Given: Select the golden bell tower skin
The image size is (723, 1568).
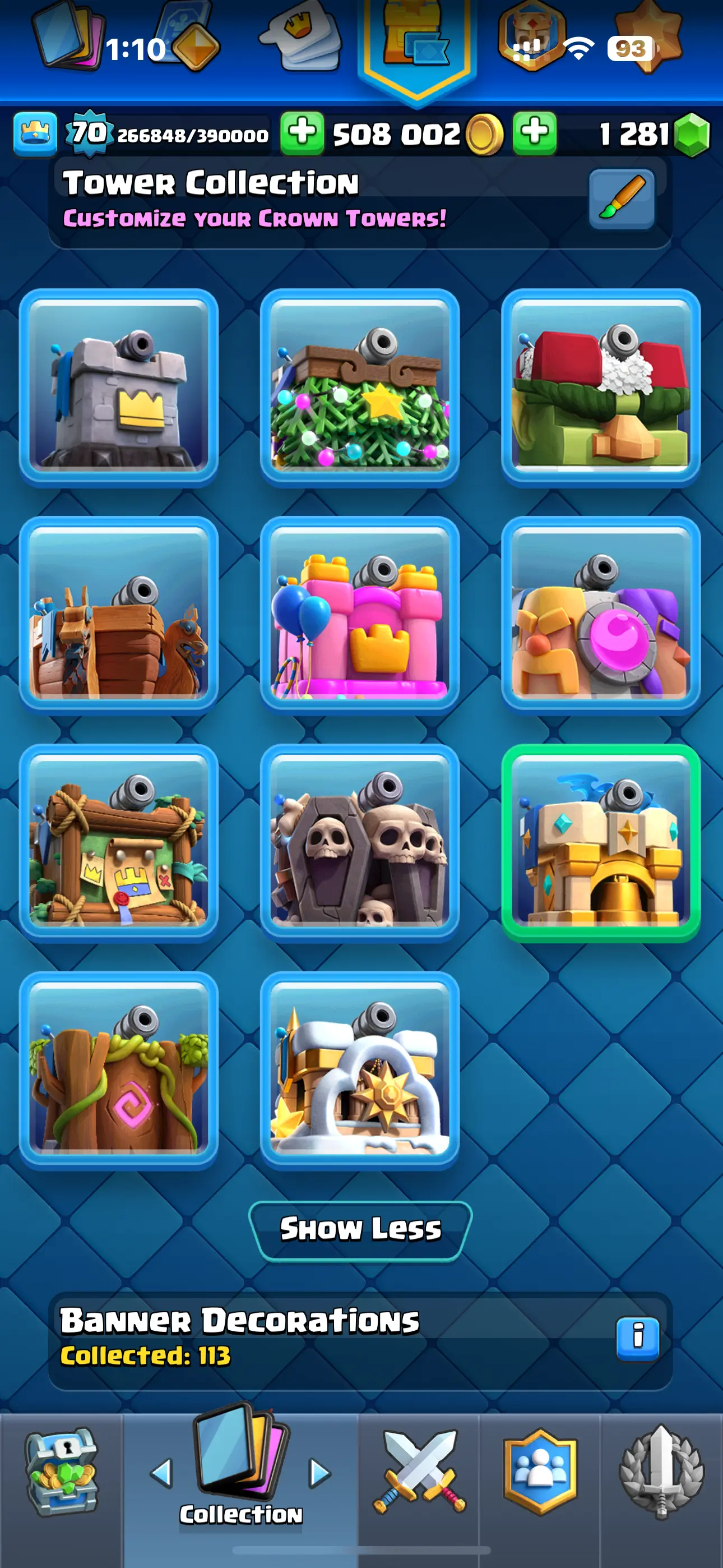Looking at the screenshot, I should (601, 842).
